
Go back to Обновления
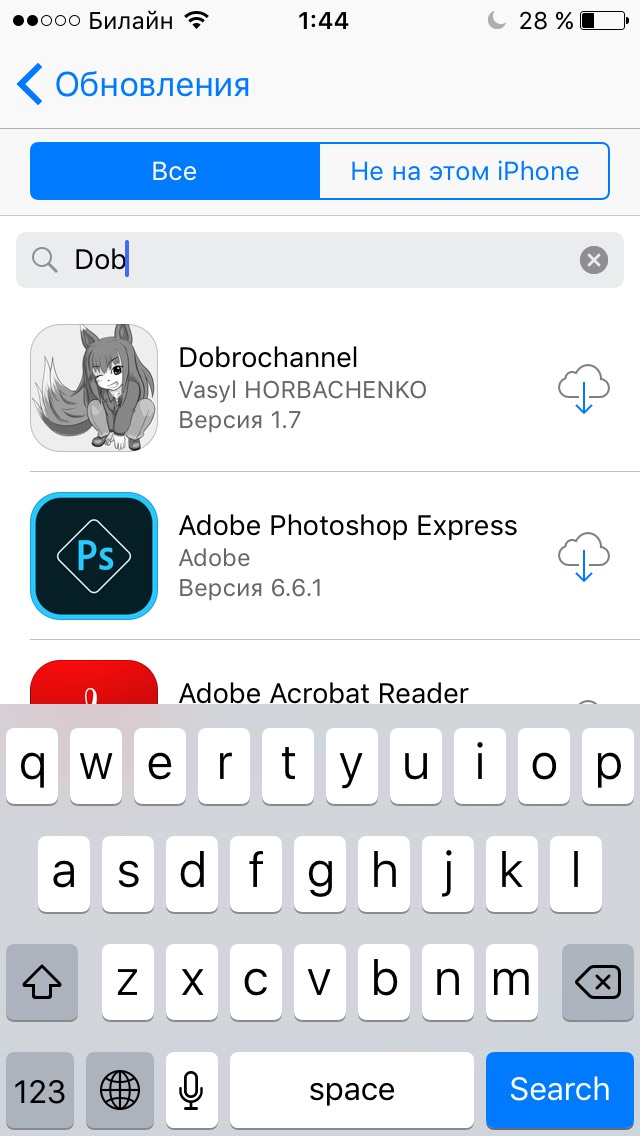133,85
